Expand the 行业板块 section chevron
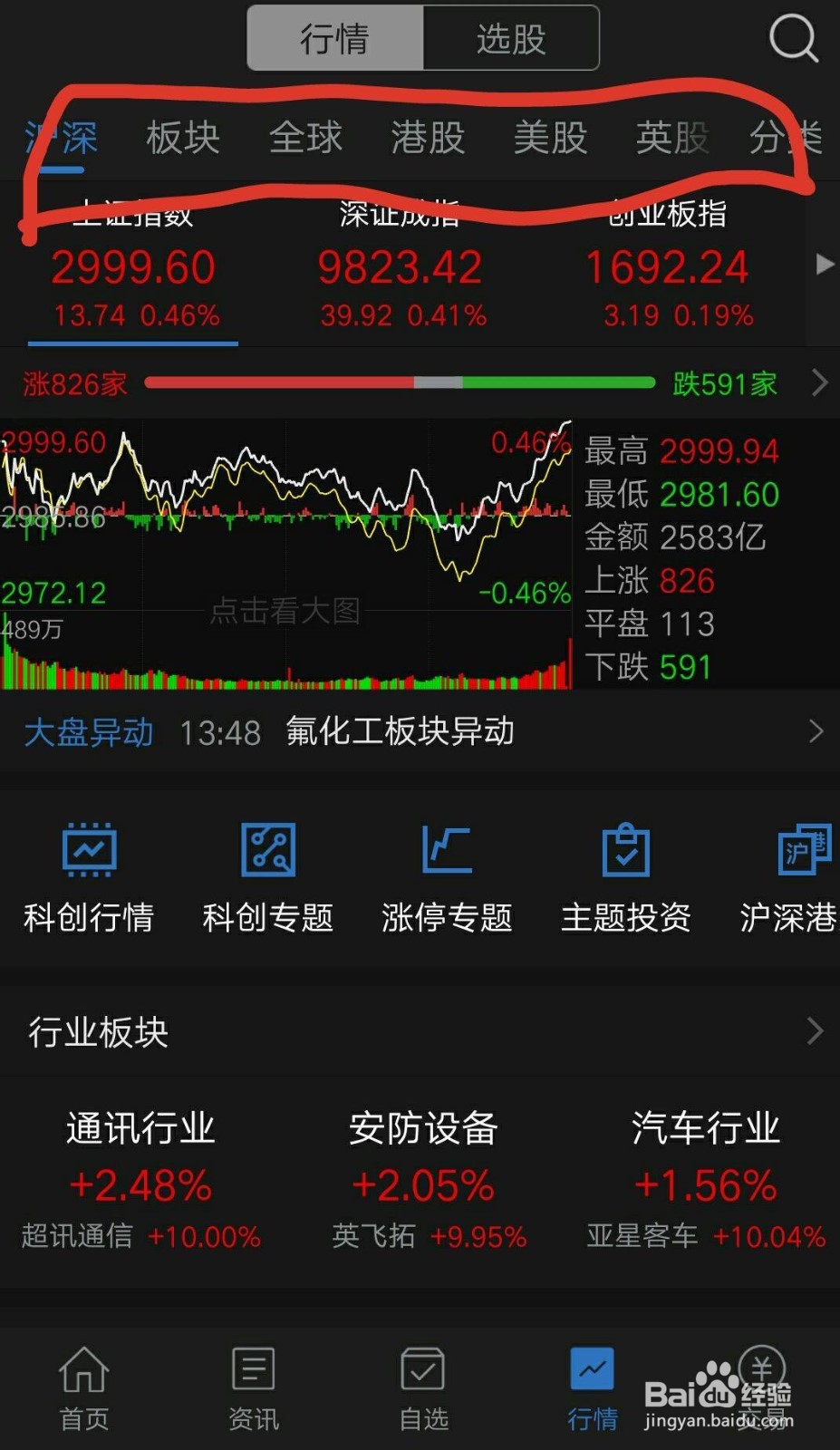 pyautogui.click(x=815, y=1030)
